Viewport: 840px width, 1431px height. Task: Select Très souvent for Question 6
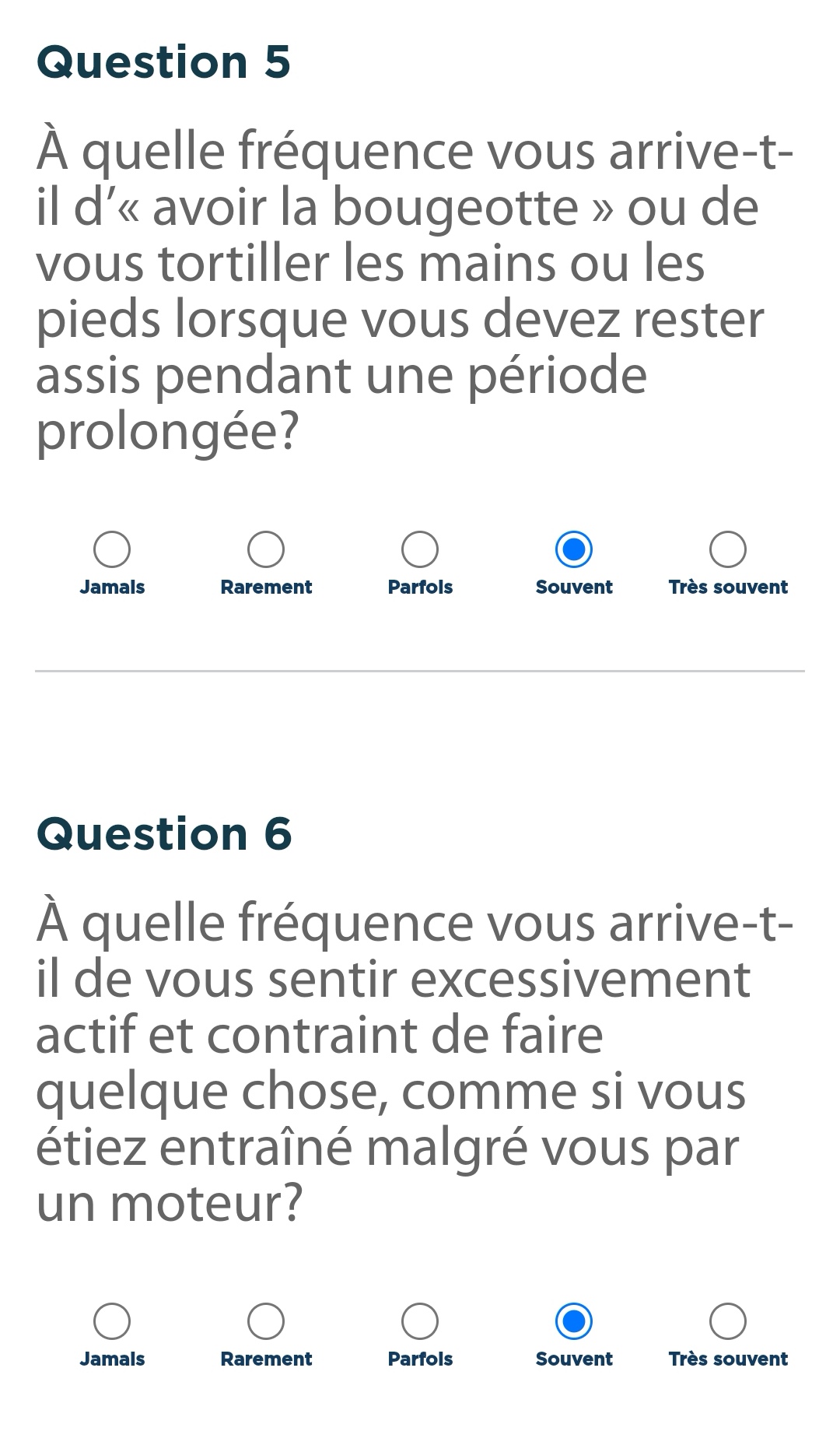(728, 1321)
